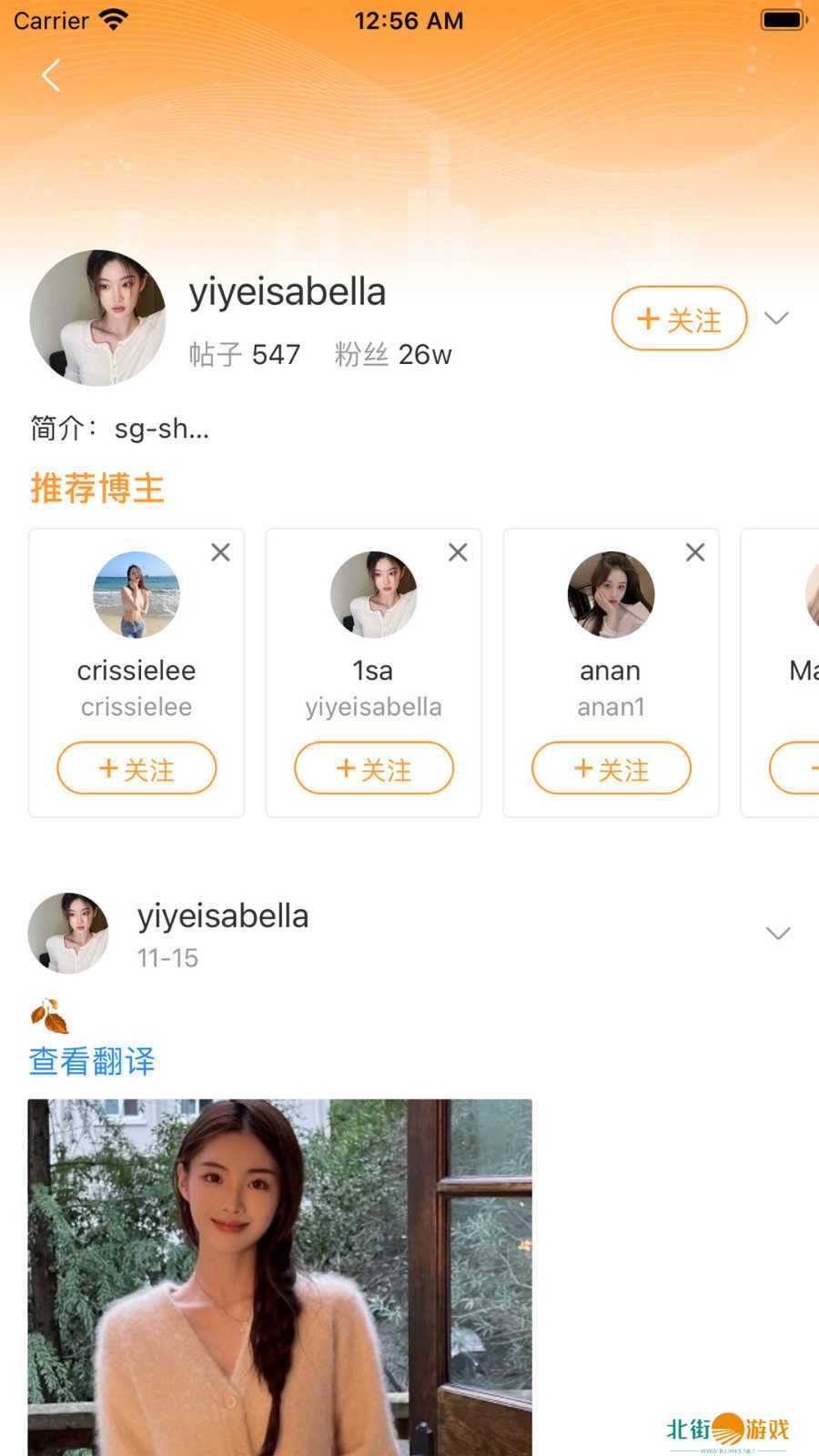Open the post options chevron for the 11-15 post
This screenshot has width=819, height=1456.
coord(778,934)
